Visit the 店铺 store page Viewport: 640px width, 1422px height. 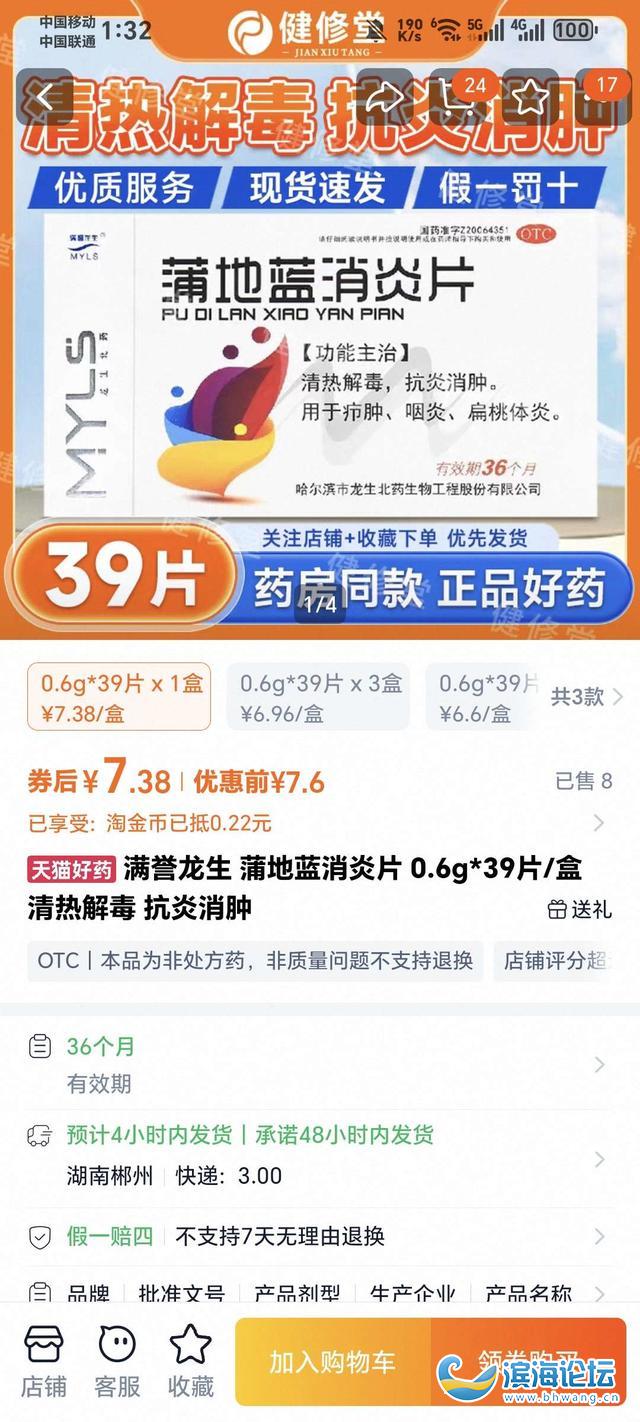(x=44, y=1362)
